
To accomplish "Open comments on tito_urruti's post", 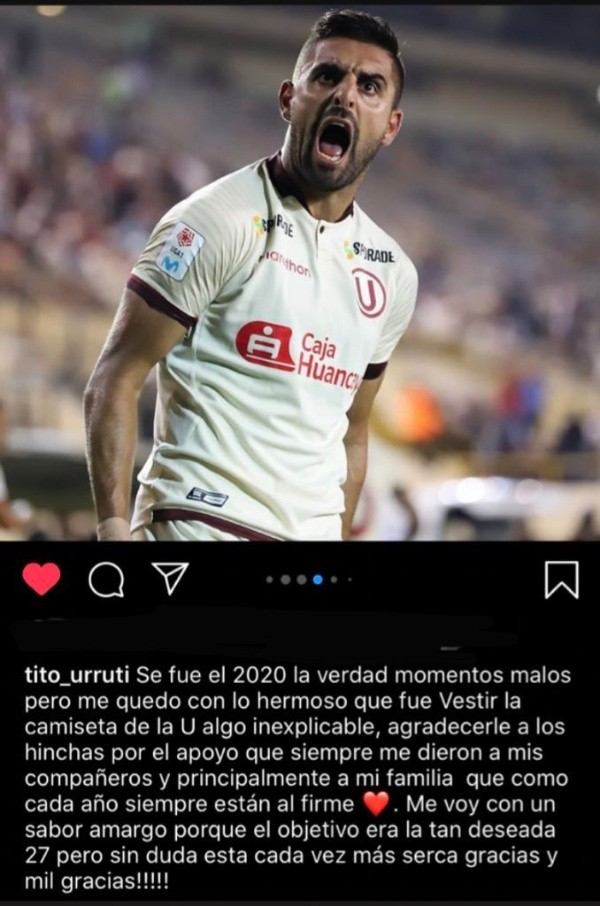I will pos(106,579).
